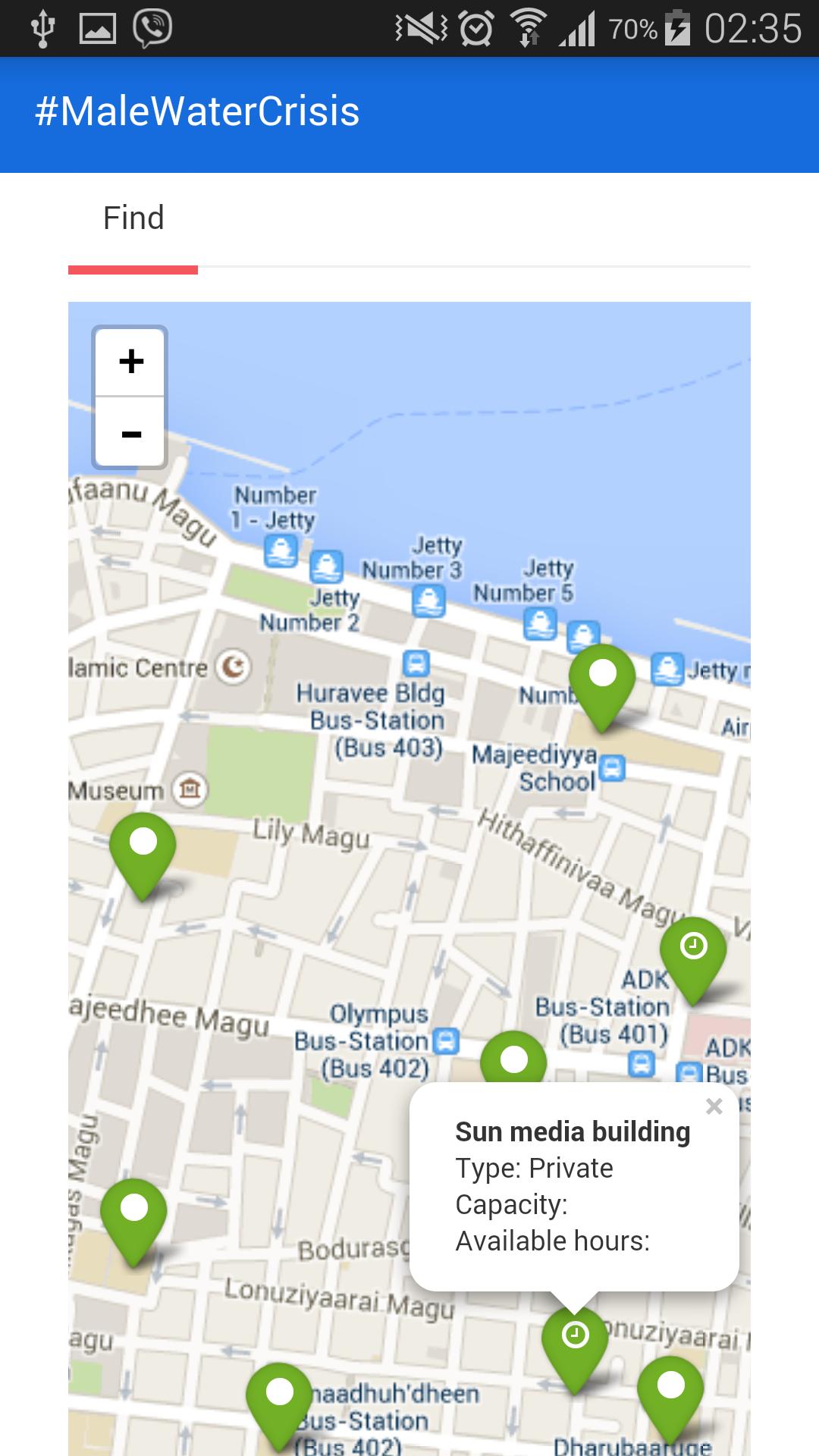Open the clock marker near ADK Bus-Station
This screenshot has width=819, height=1456.
click(692, 955)
